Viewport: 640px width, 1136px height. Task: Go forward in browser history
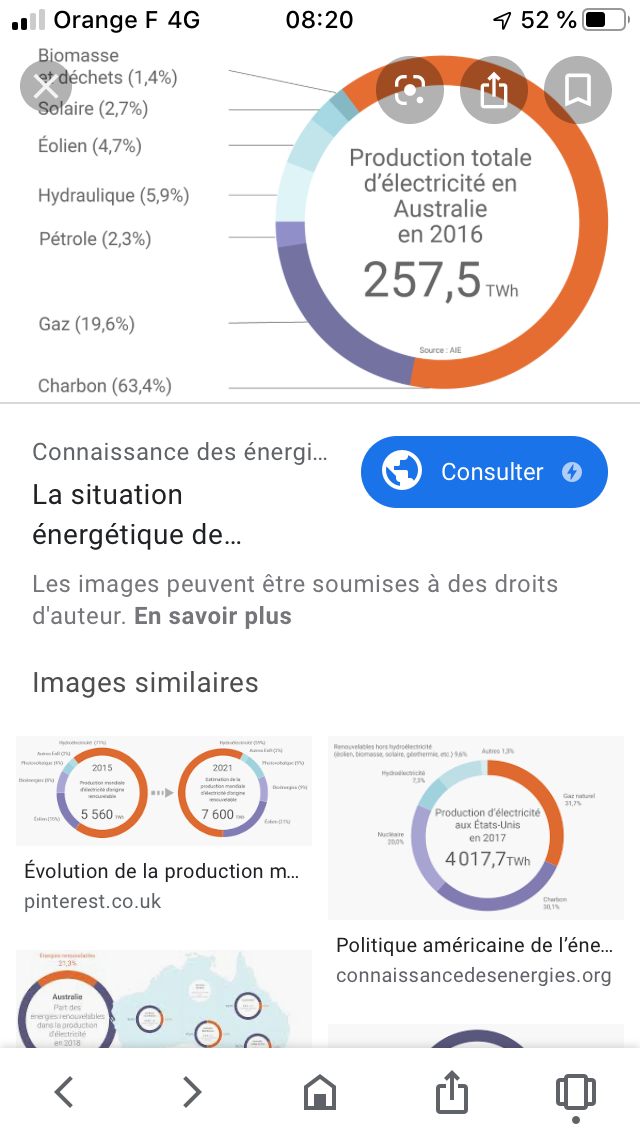pyautogui.click(x=192, y=1091)
